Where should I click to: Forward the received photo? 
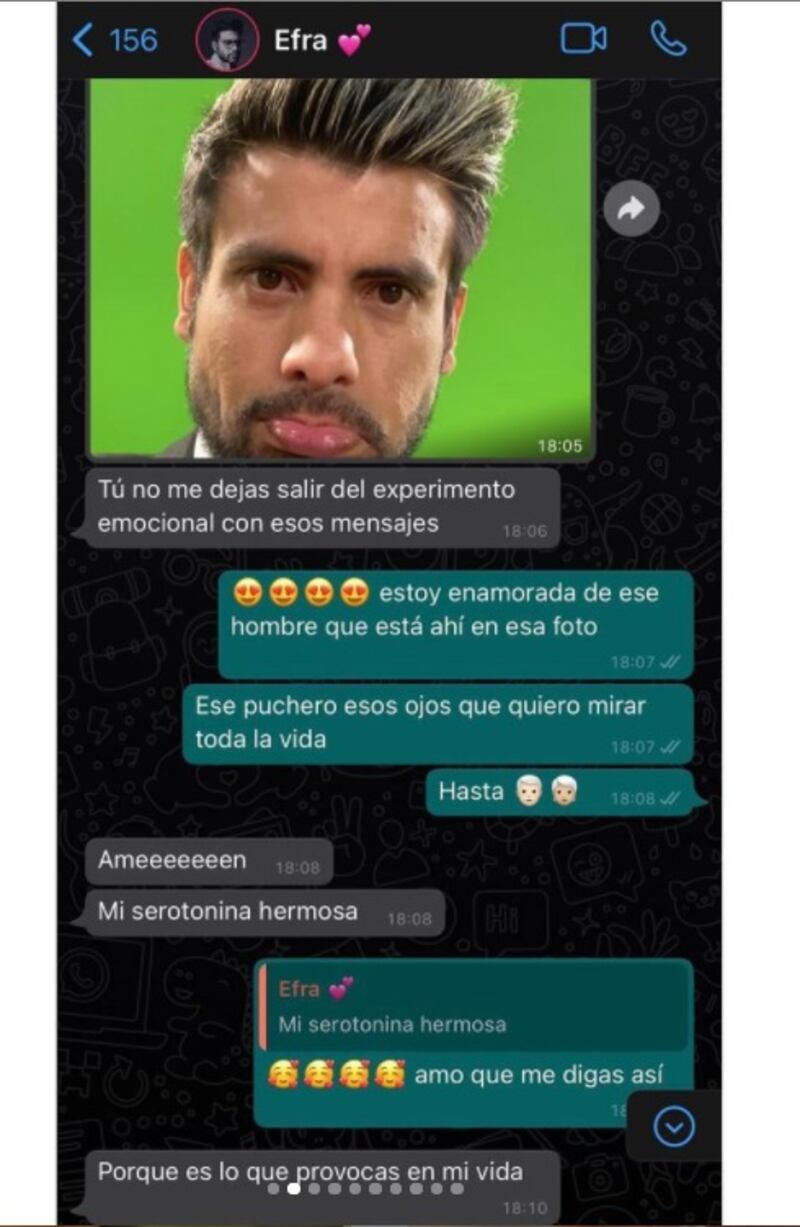(631, 209)
